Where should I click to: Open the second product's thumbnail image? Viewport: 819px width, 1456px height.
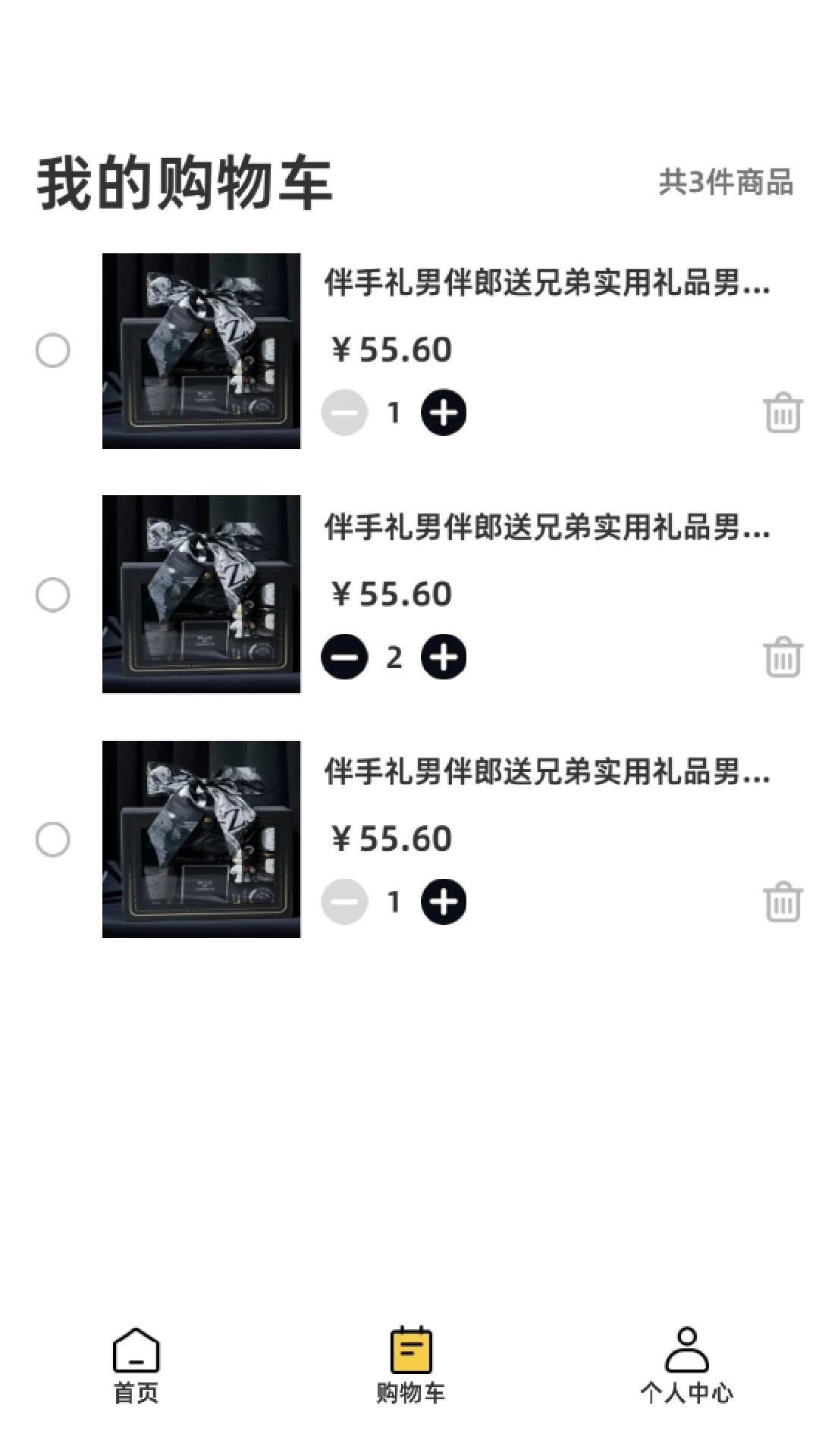(202, 596)
